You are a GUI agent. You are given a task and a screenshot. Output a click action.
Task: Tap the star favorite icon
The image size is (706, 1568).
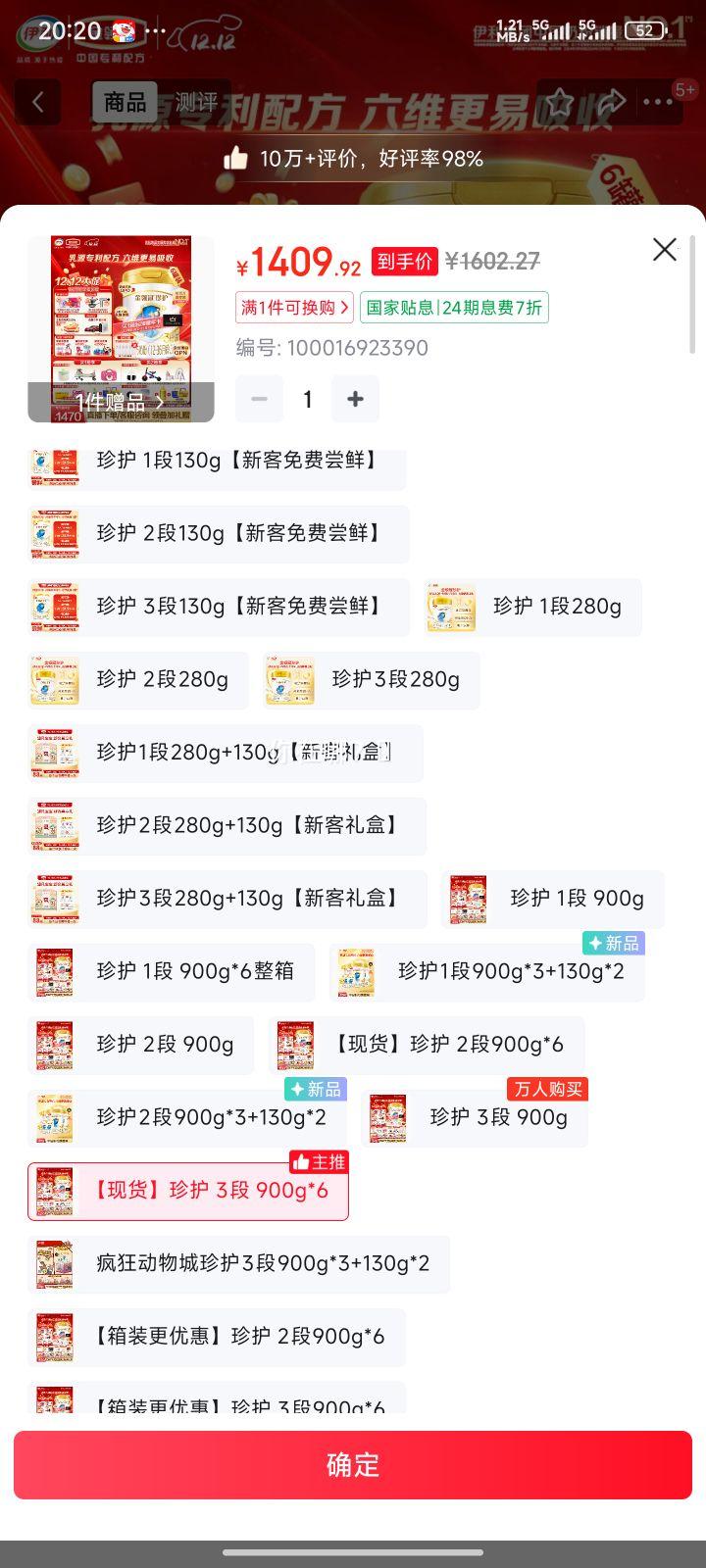559,101
